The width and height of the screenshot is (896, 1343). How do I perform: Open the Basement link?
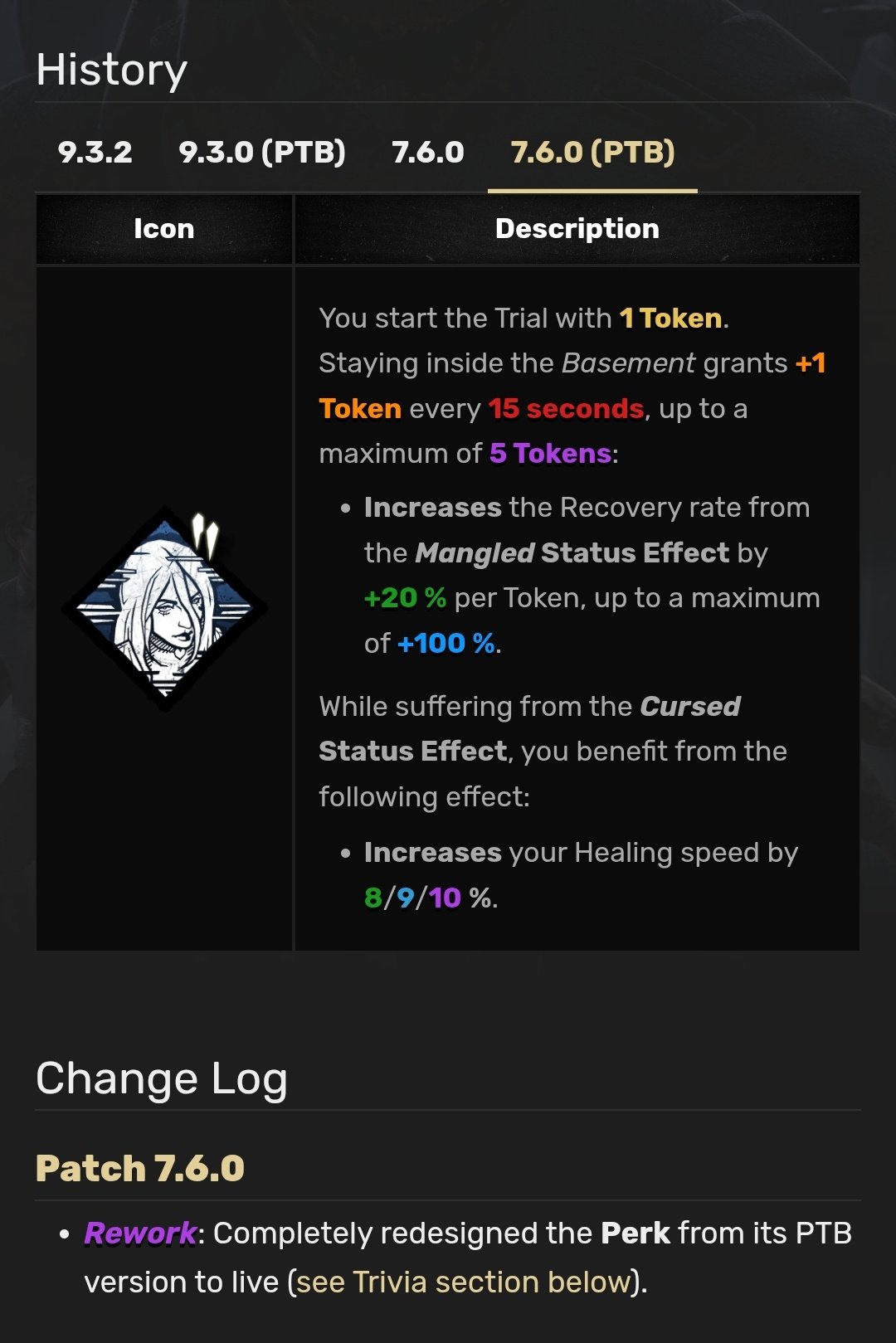[628, 363]
